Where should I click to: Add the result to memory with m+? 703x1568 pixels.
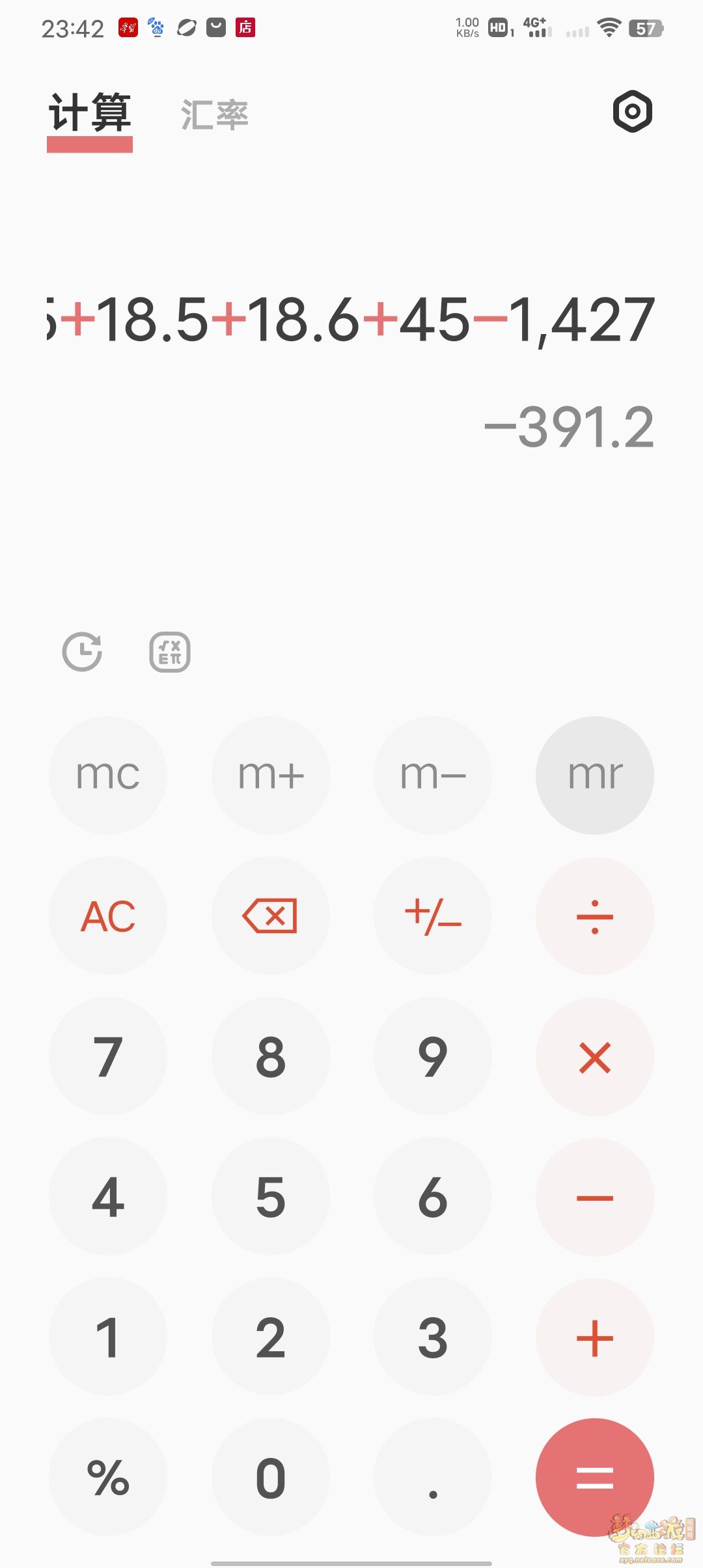point(271,776)
